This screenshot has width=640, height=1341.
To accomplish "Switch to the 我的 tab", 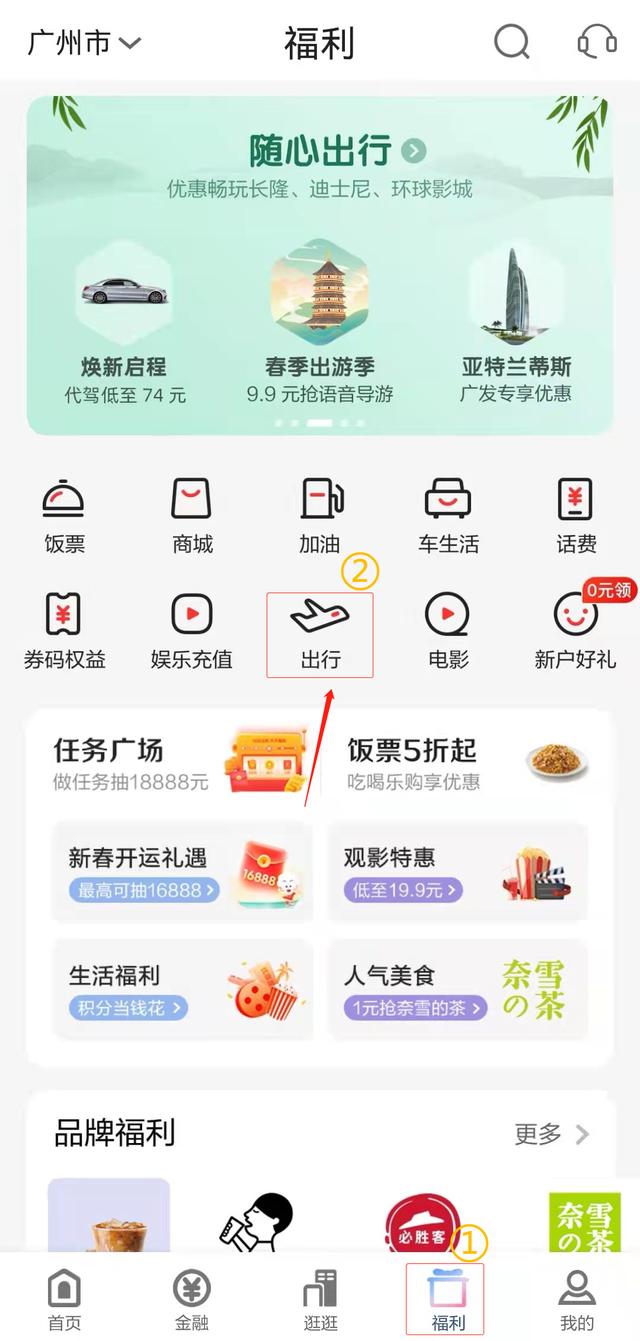I will [x=576, y=1300].
